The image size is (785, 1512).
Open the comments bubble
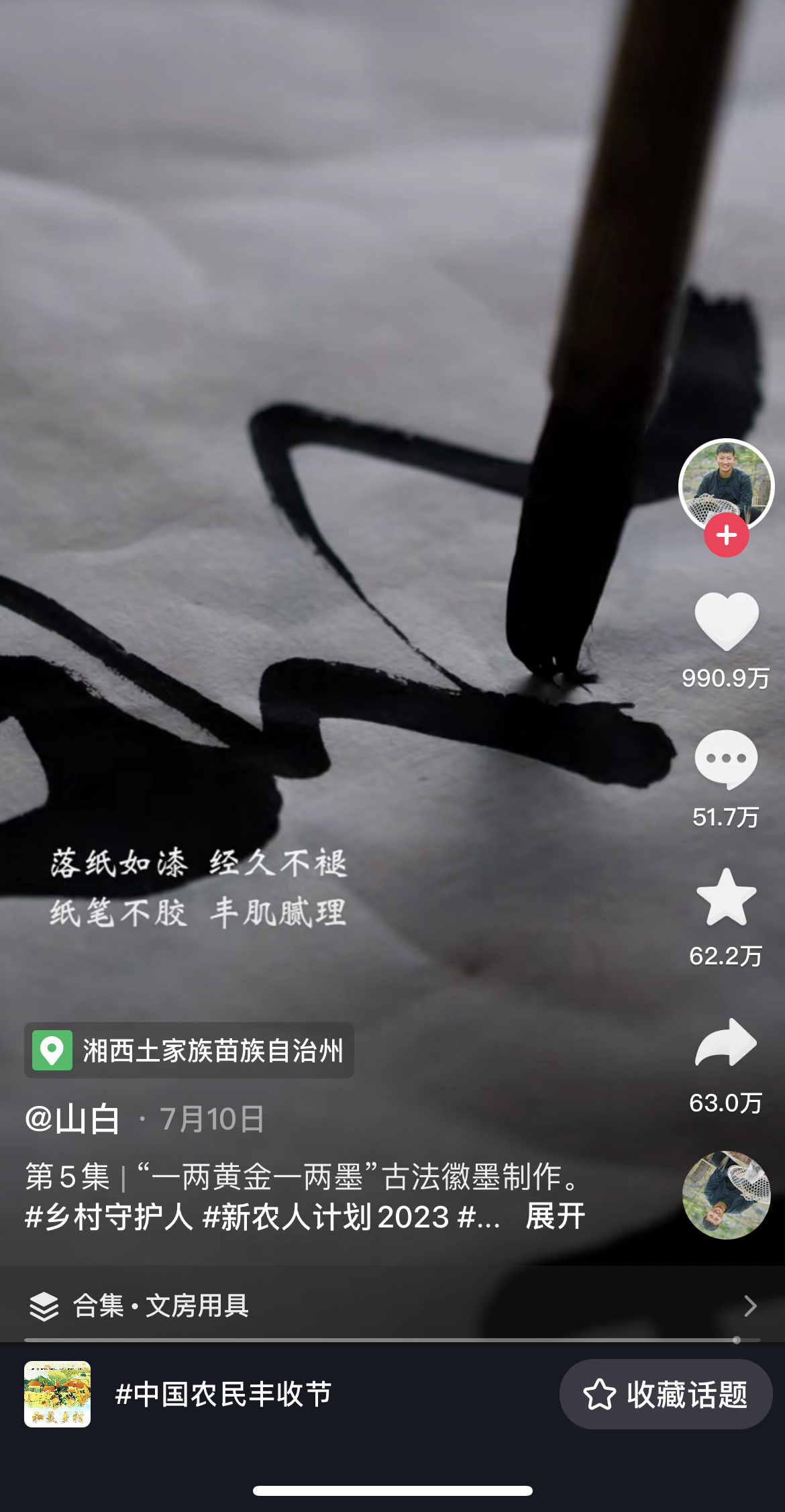point(726,760)
